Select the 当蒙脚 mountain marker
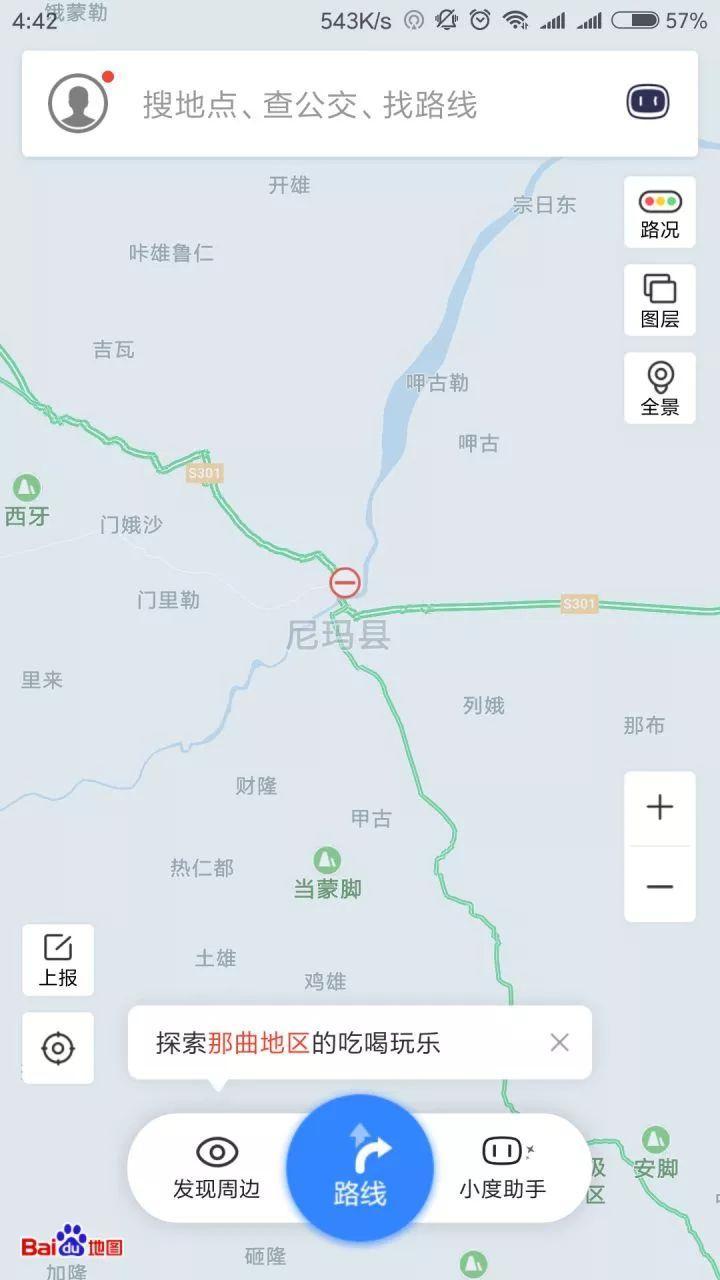The height and width of the screenshot is (1280, 720). coord(327,858)
